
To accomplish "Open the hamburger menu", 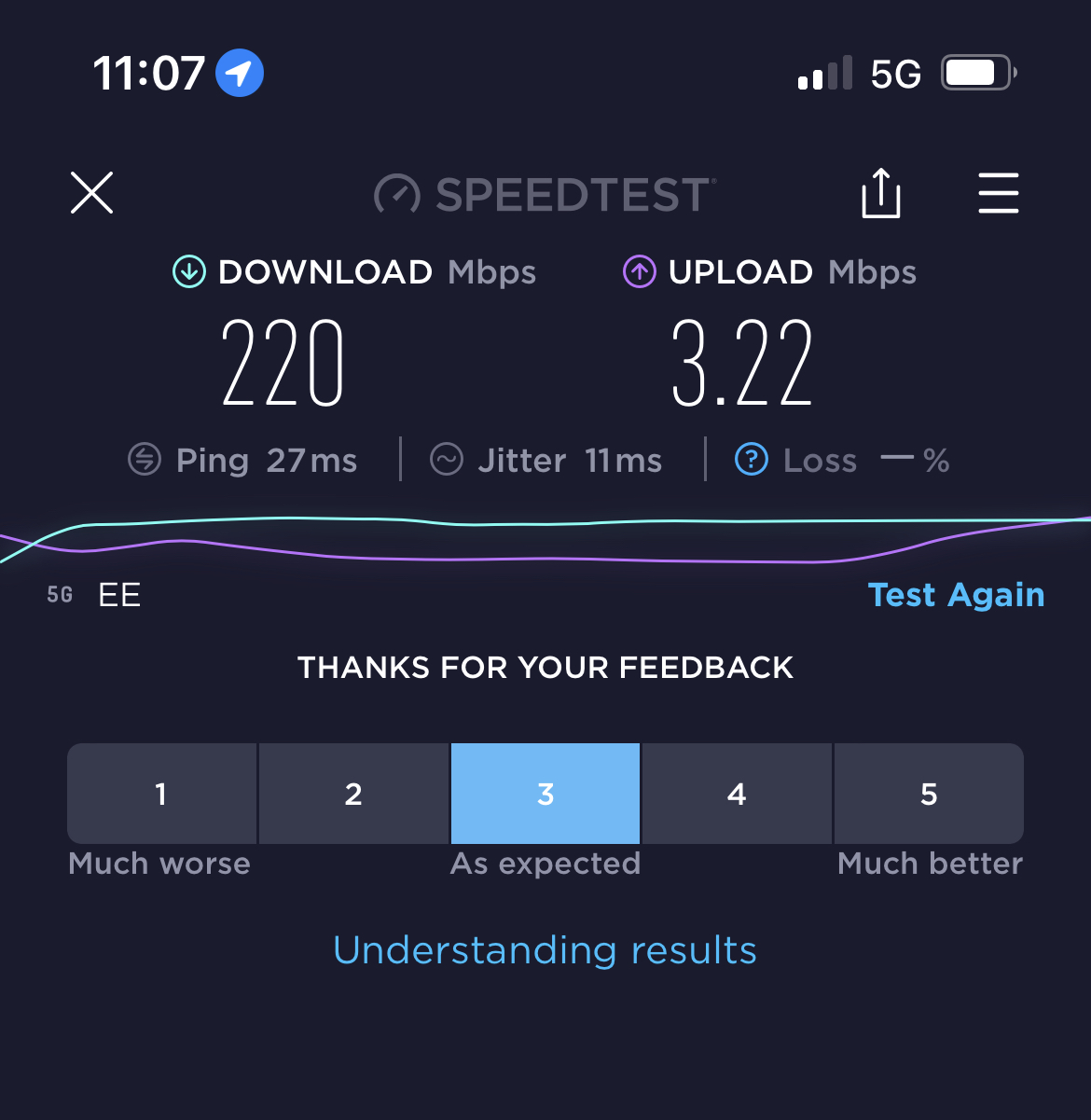I will (x=998, y=193).
